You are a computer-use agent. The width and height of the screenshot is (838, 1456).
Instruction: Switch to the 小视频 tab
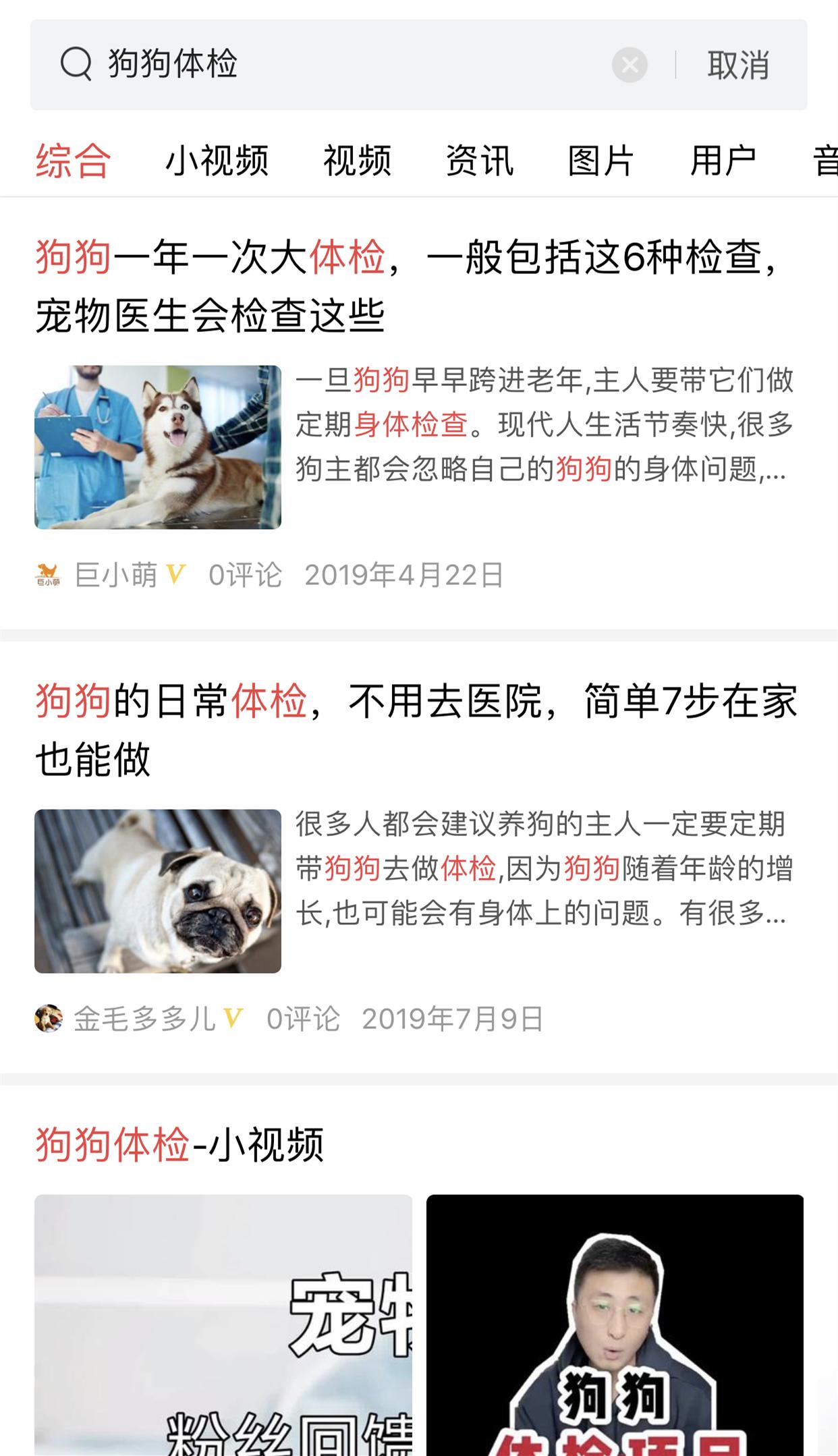click(218, 161)
